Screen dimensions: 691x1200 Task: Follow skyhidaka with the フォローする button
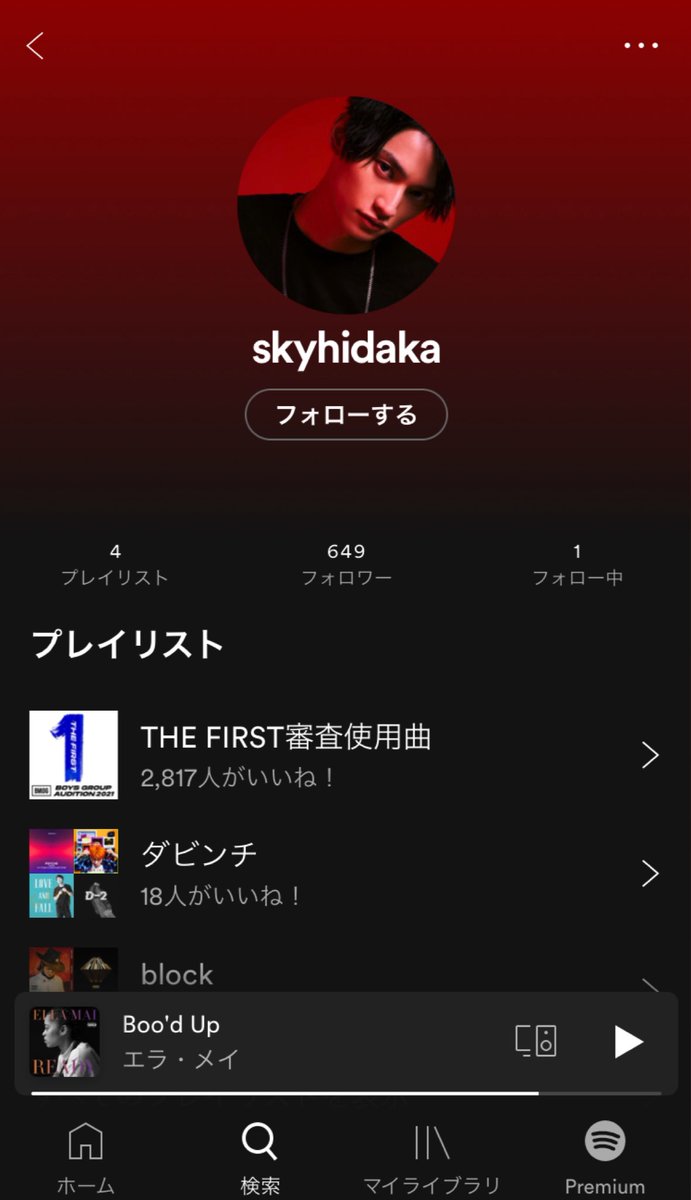(346, 415)
